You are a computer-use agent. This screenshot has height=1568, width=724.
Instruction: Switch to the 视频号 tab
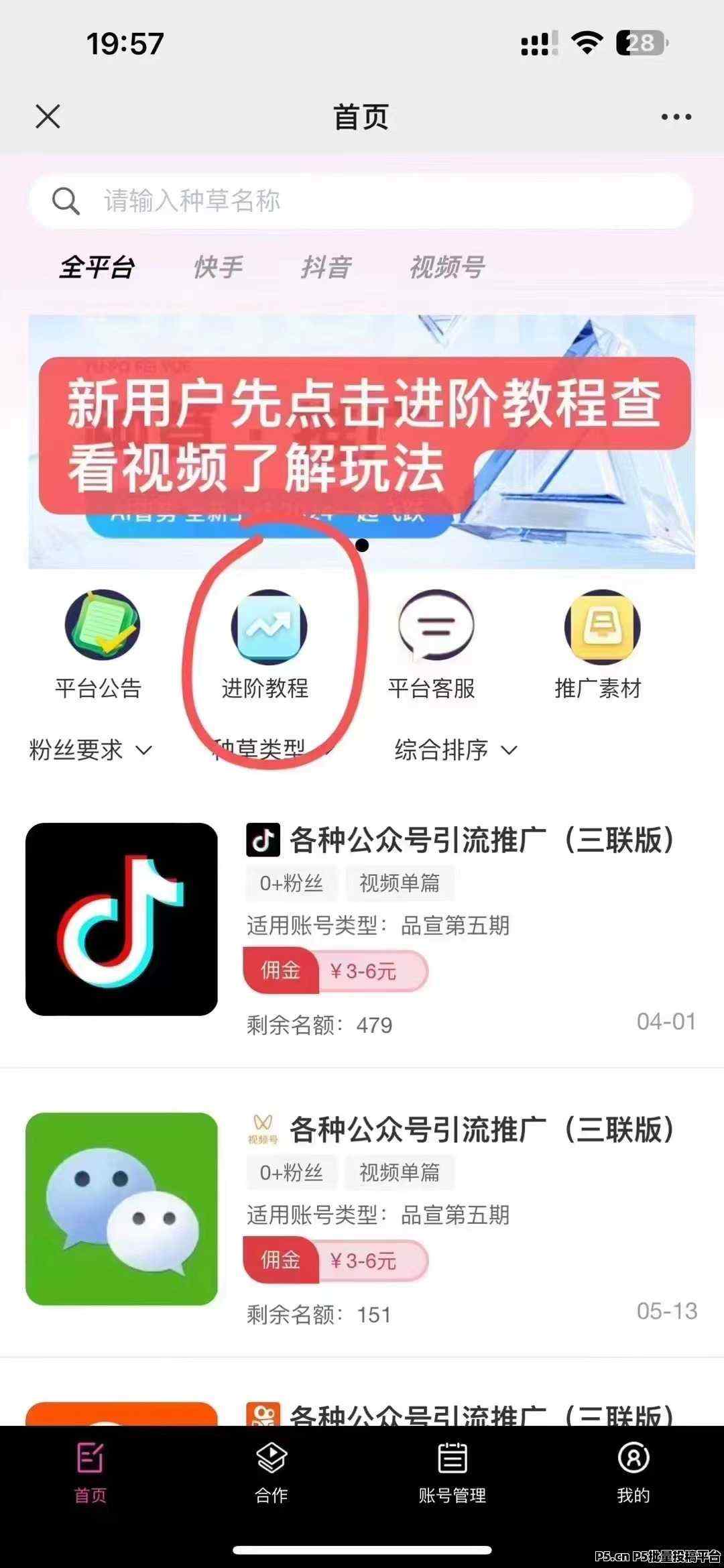point(447,268)
